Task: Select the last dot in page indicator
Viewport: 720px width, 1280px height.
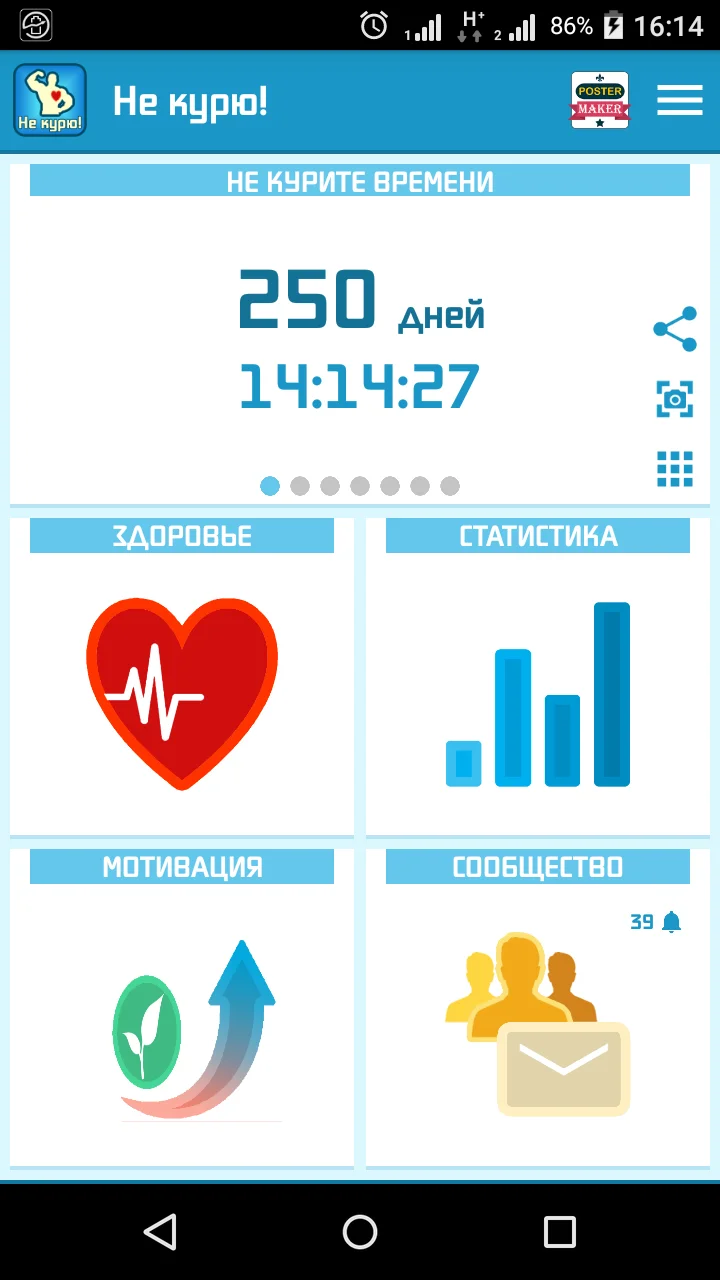Action: pyautogui.click(x=450, y=486)
